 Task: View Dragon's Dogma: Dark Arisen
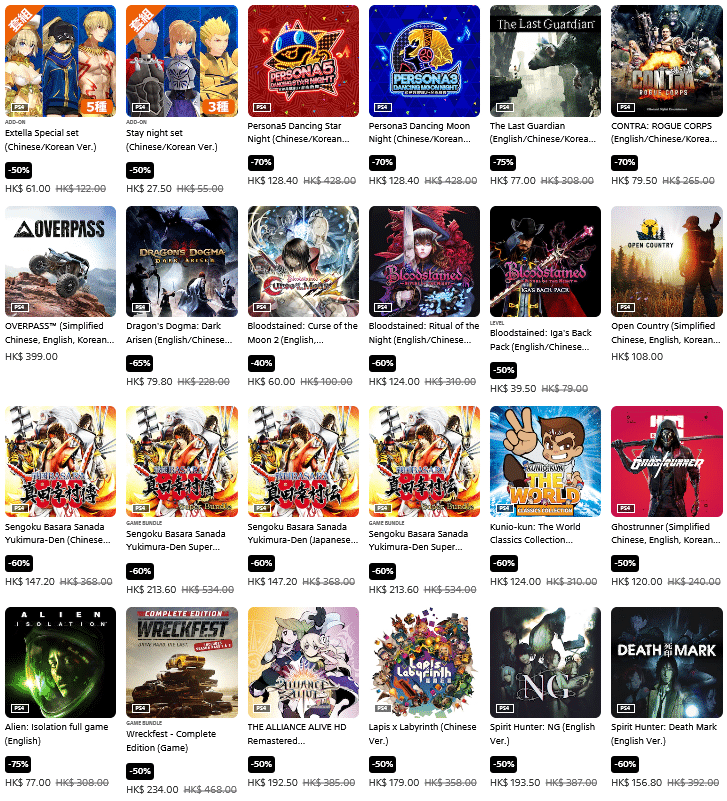coord(182,261)
